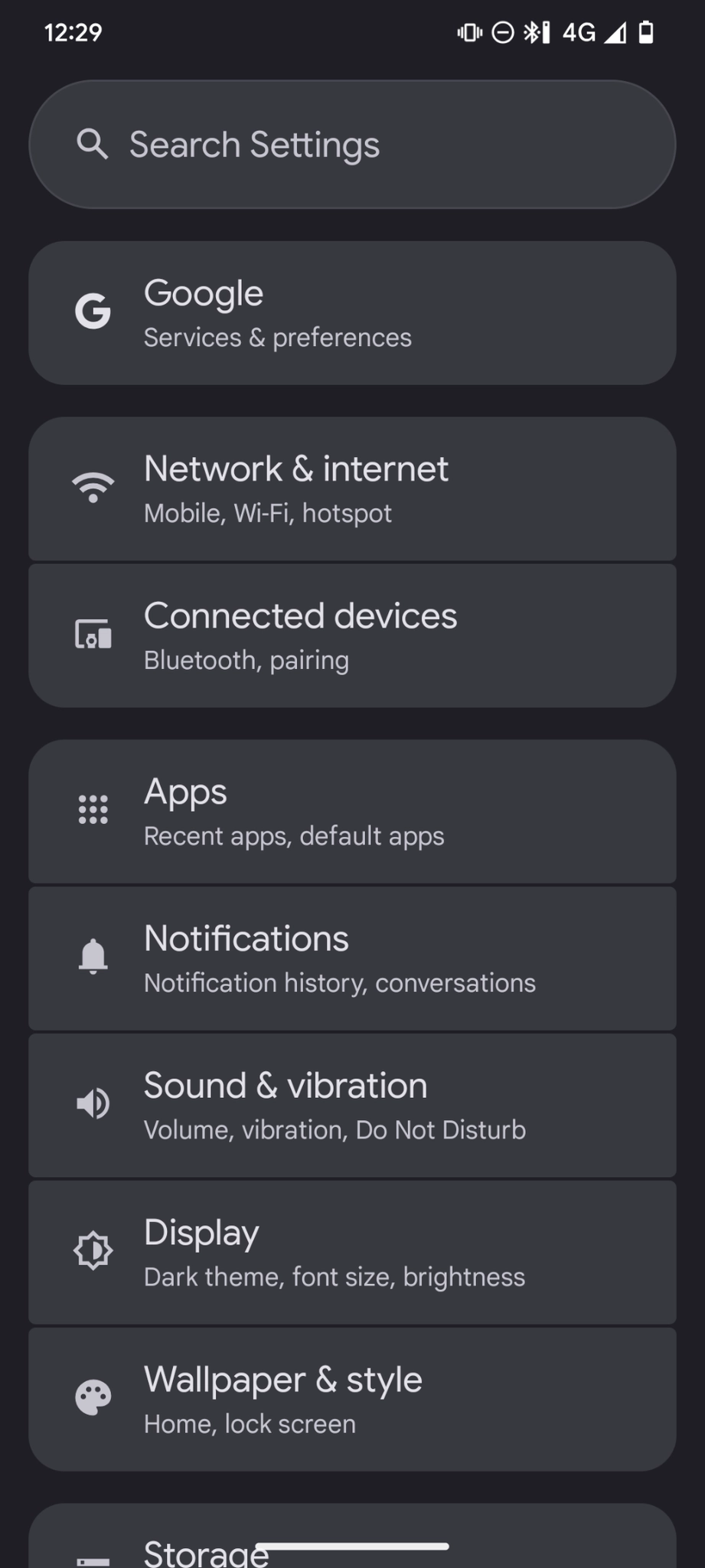Open Wallpaper & style
The width and height of the screenshot is (705, 1568).
[352, 1400]
